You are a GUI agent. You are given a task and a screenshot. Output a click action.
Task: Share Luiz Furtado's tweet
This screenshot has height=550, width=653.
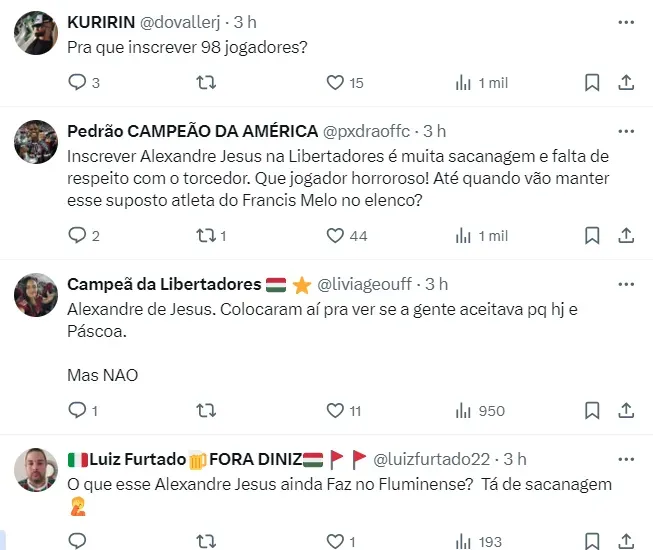(x=626, y=541)
